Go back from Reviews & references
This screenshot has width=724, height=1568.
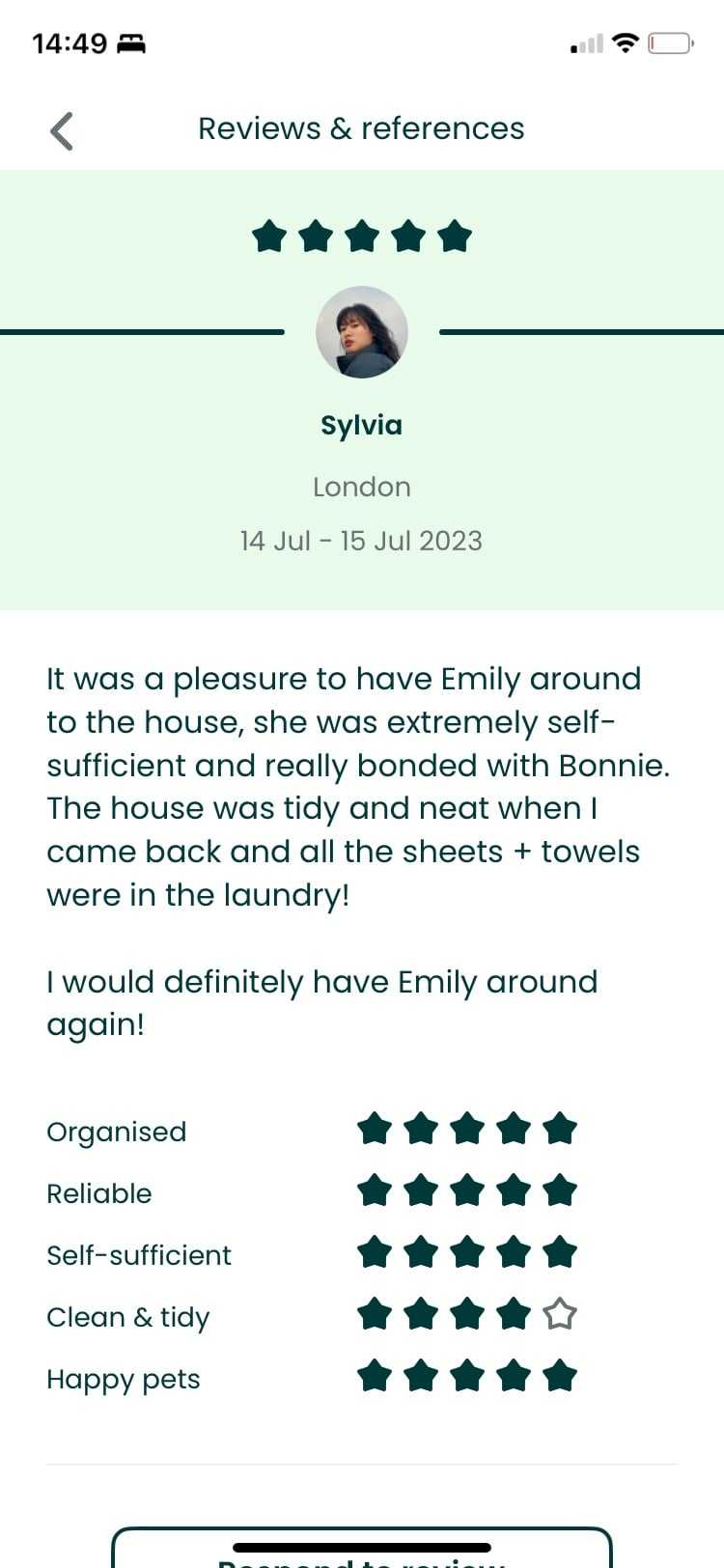click(62, 130)
